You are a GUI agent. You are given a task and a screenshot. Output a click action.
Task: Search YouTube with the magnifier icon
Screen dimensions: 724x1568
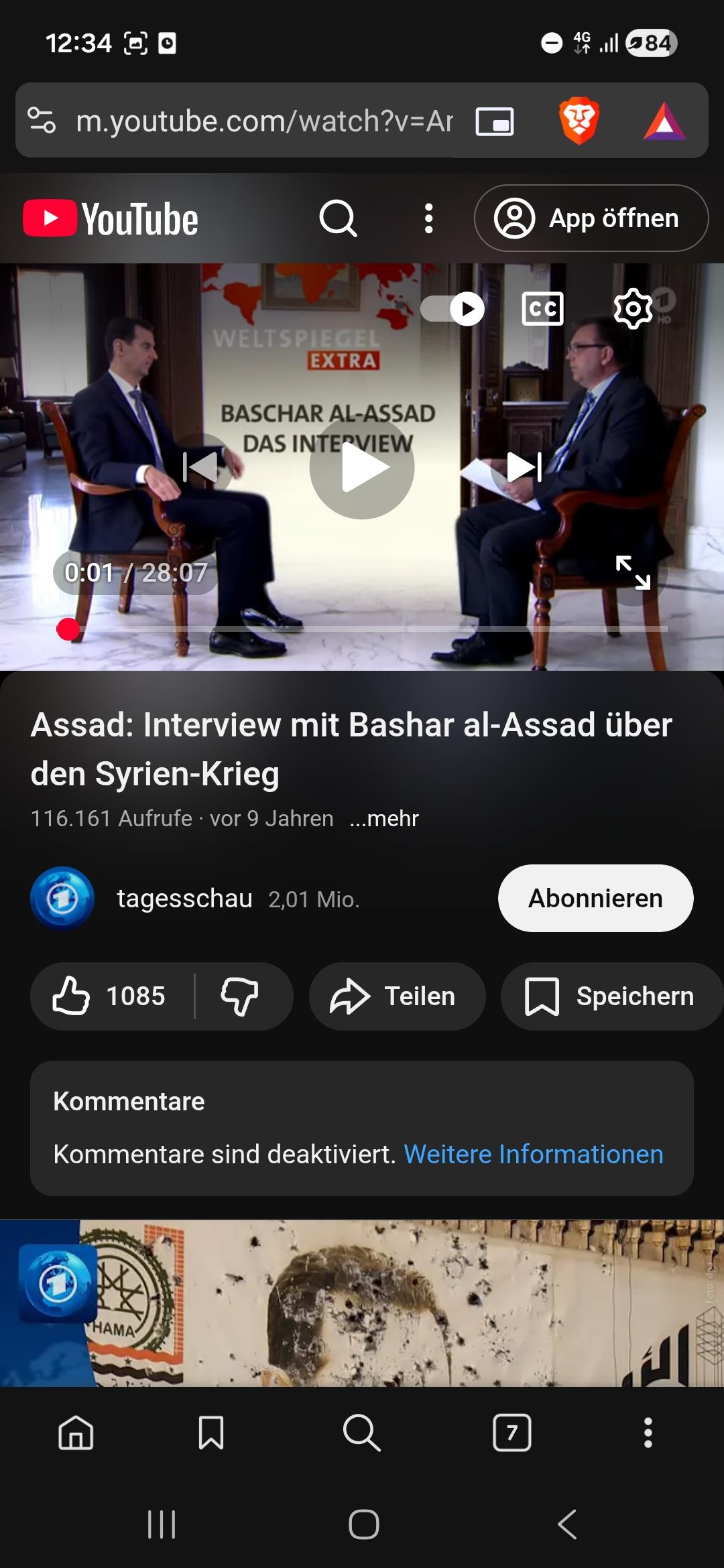point(338,218)
